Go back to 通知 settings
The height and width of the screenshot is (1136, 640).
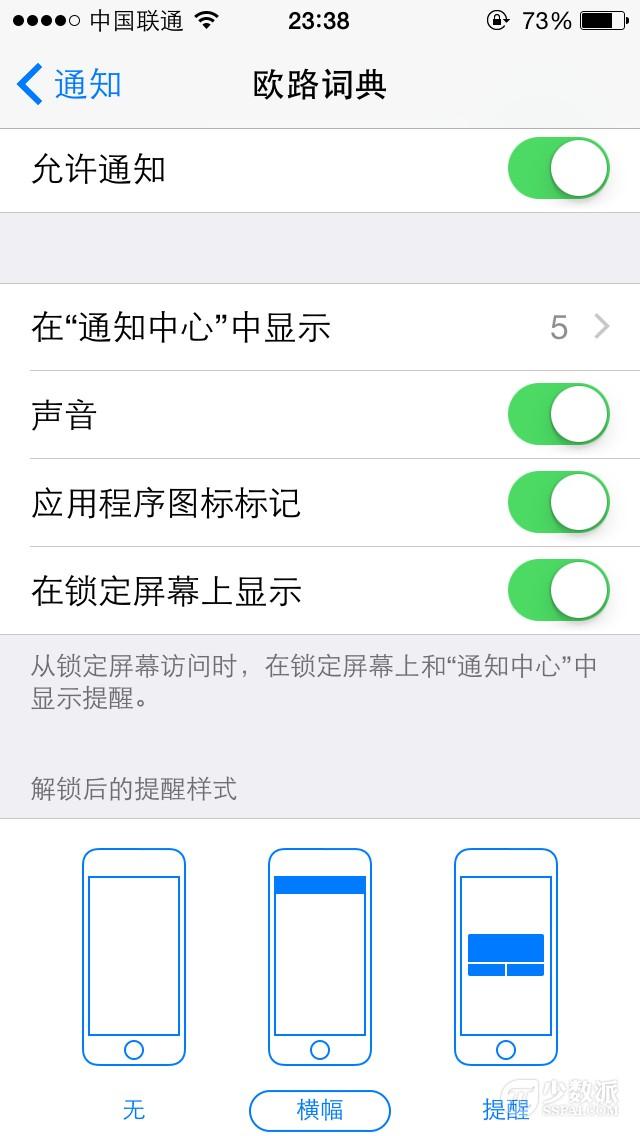pos(69,85)
